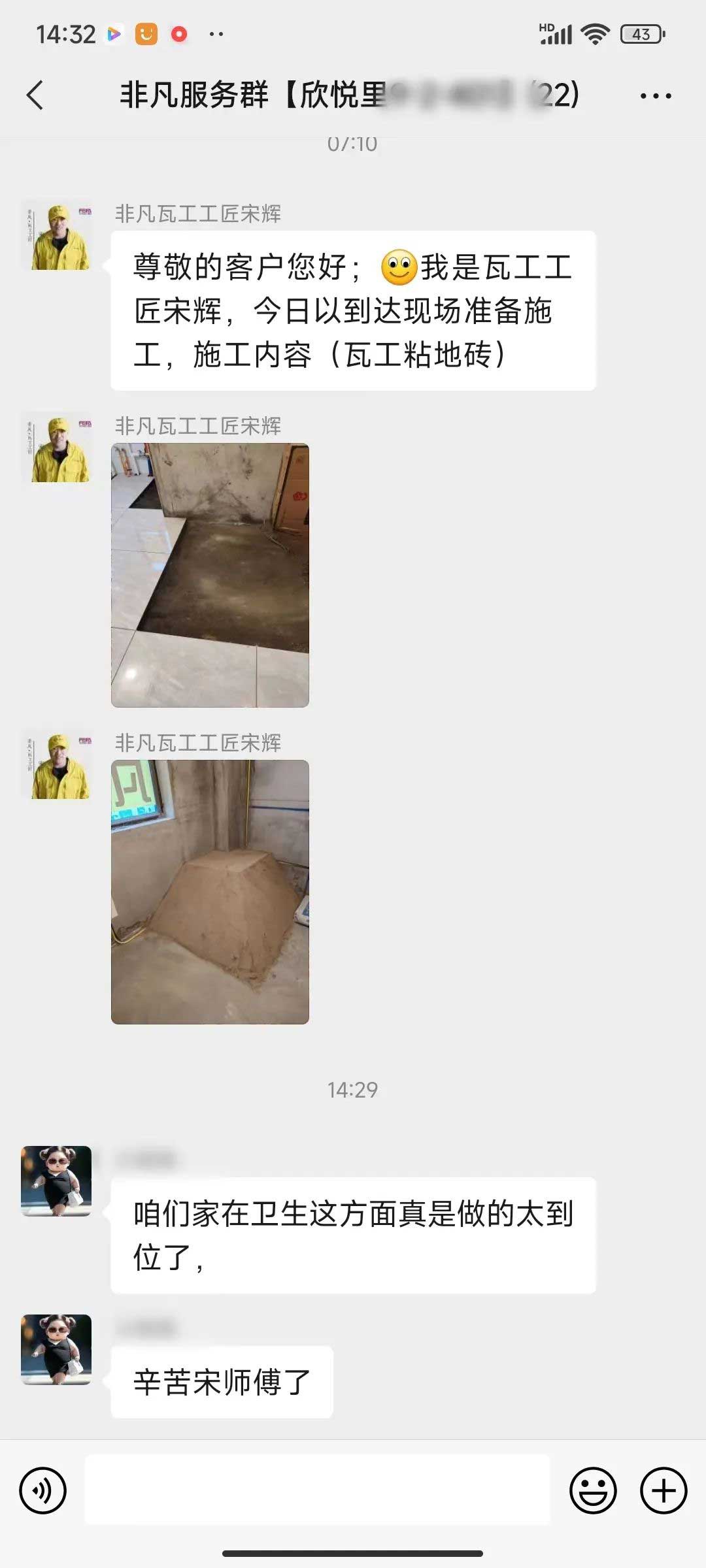Screen dimensions: 706x1568
Task: Tap the message text field
Action: click(x=318, y=1491)
